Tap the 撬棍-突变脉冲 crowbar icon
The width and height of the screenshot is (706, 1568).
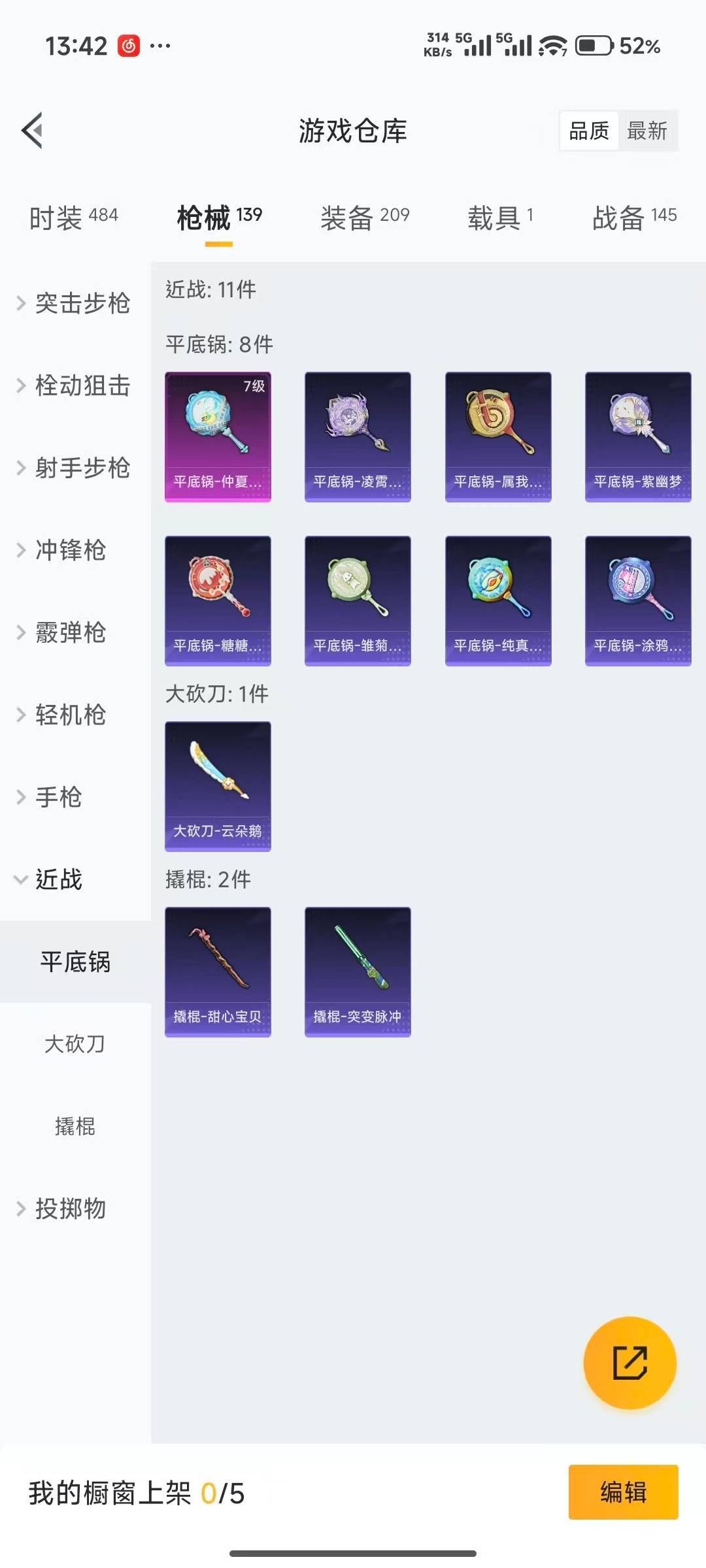pos(358,972)
